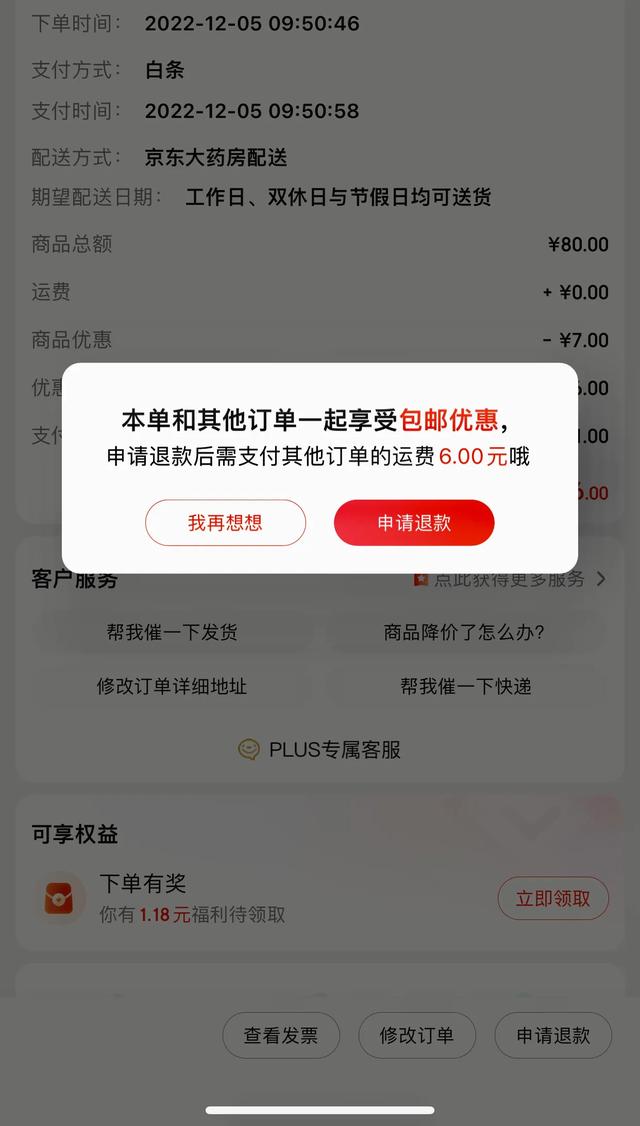Open 查看发票 at the bottom
Screen dimensions: 640x1126
point(281,1035)
